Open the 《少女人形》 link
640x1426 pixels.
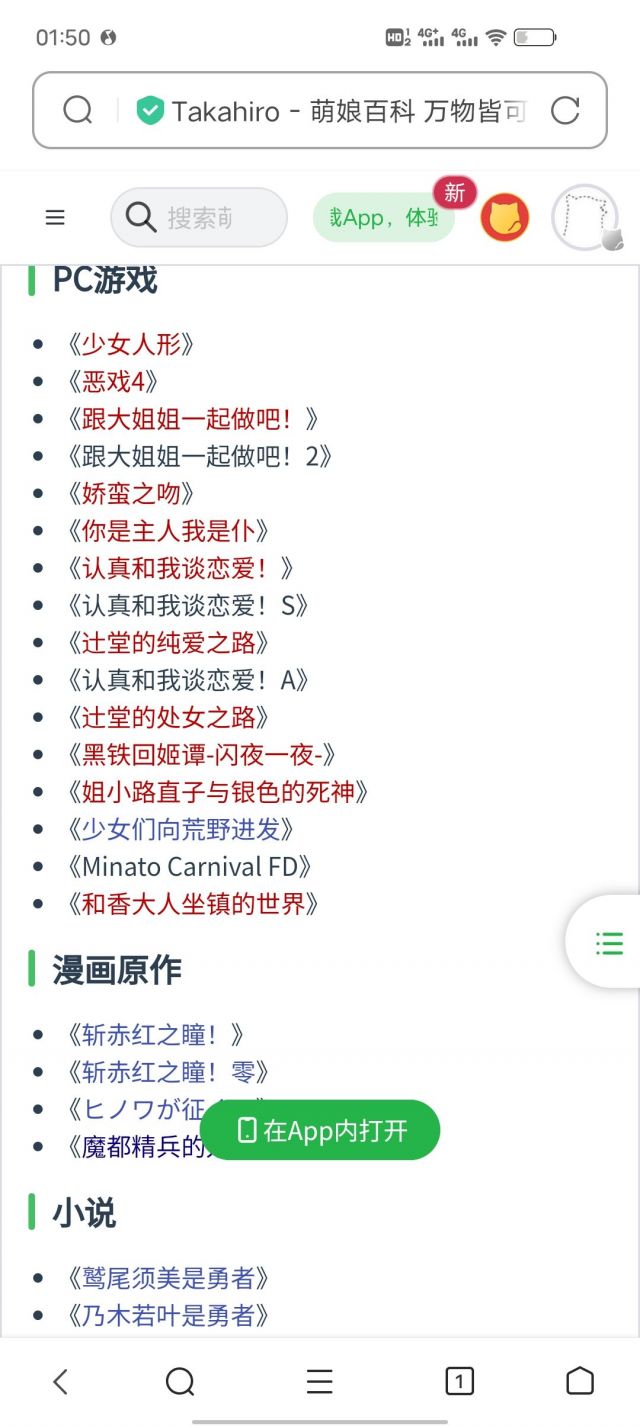click(x=130, y=345)
